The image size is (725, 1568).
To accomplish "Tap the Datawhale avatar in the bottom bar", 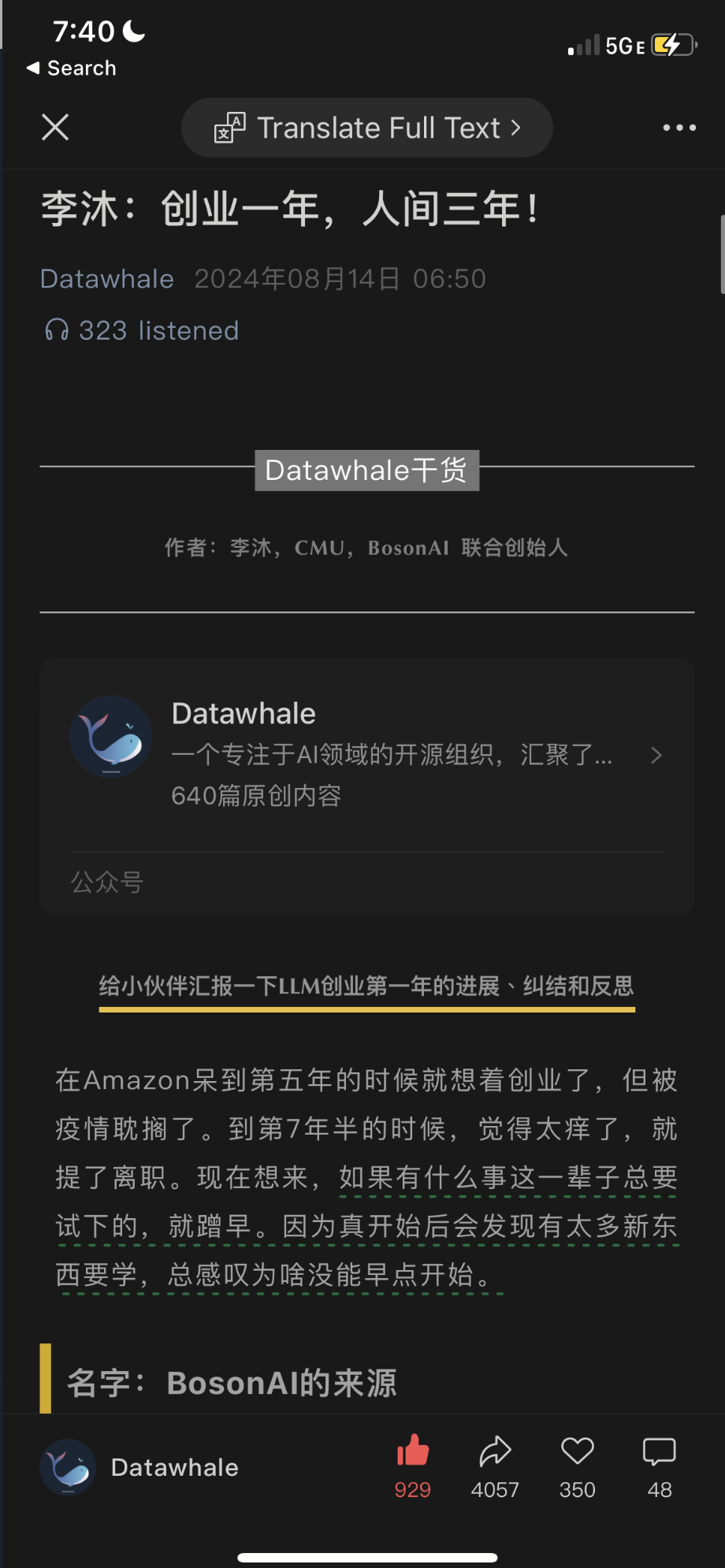I will click(x=68, y=1466).
